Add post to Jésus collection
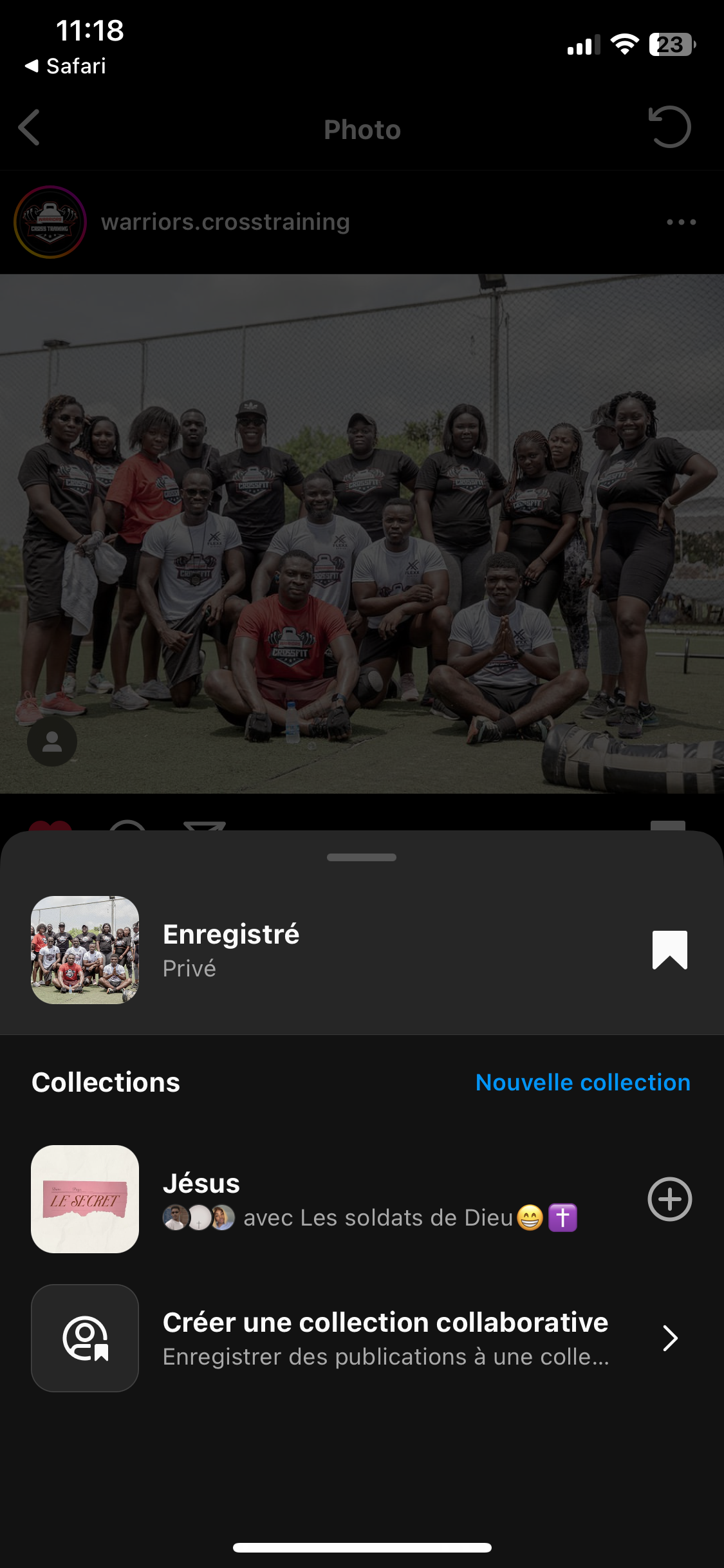This screenshot has width=724, height=1568. (669, 1199)
